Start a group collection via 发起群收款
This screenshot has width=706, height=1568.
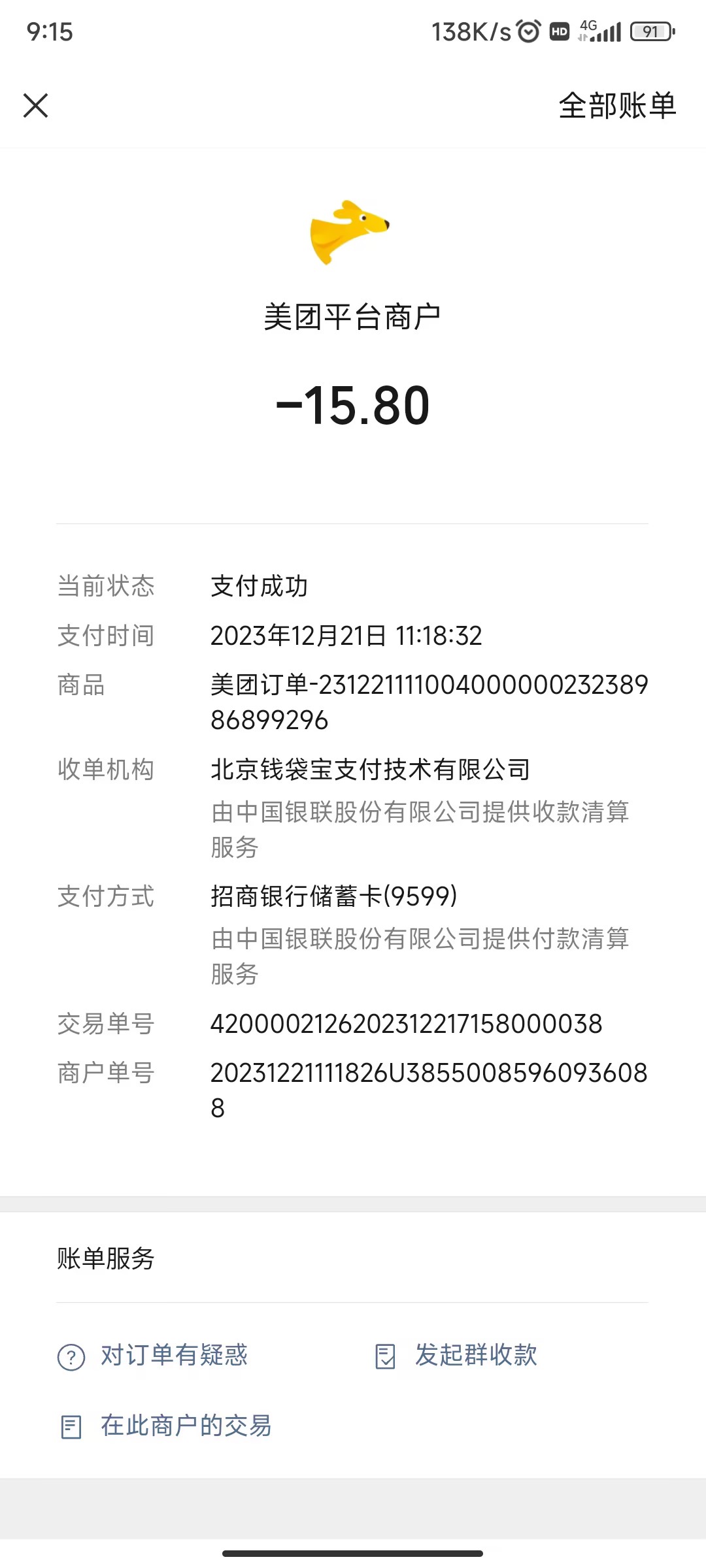pyautogui.click(x=457, y=1356)
